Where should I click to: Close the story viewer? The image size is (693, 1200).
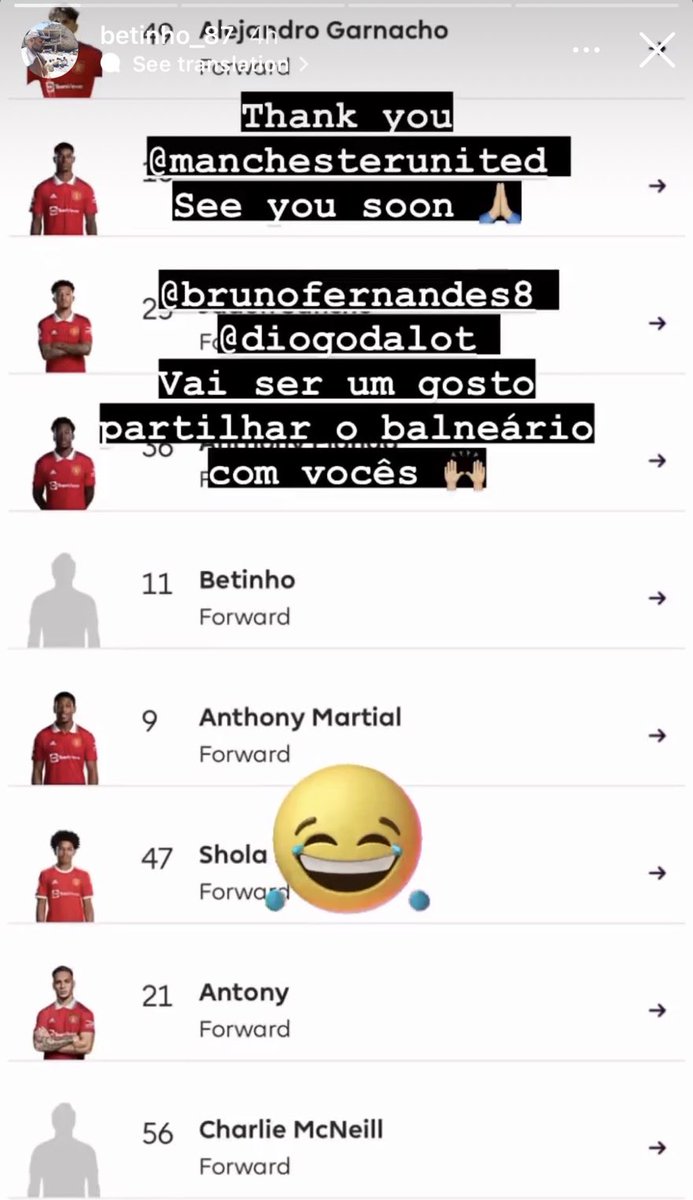[657, 49]
